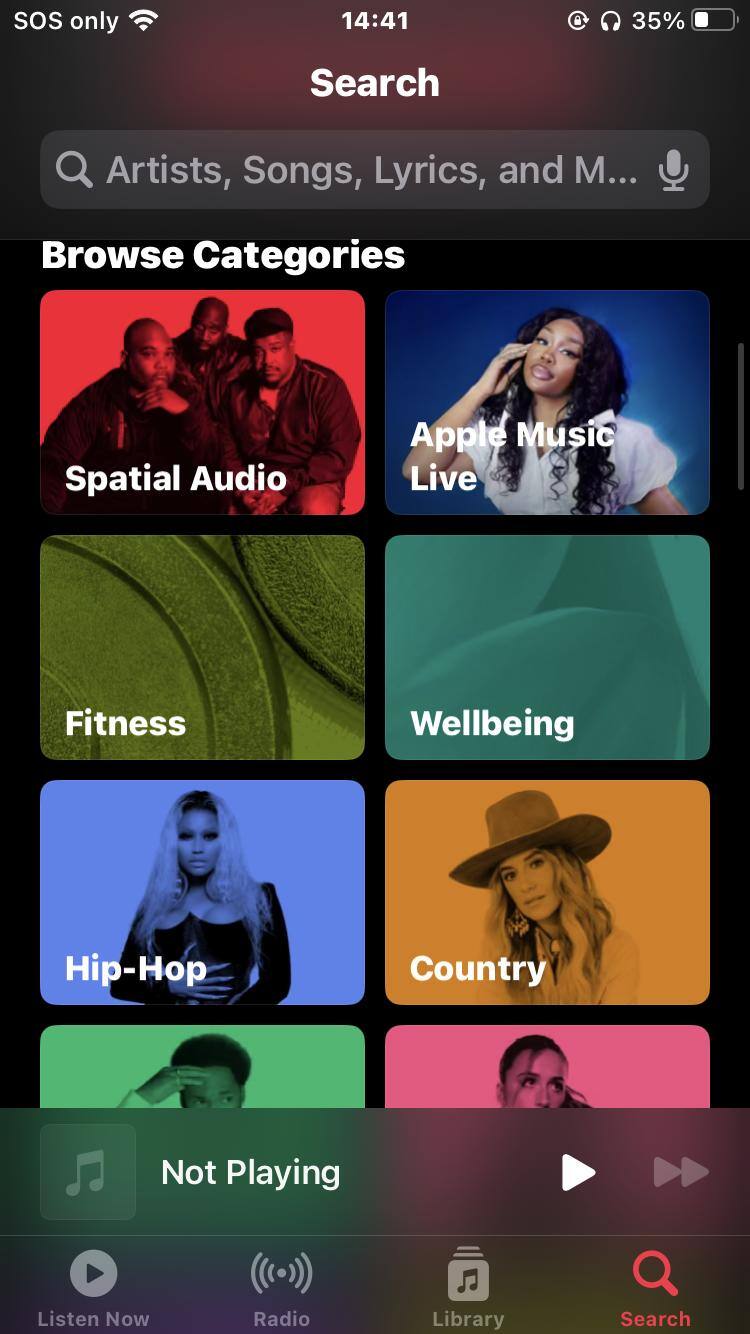Browse the Fitness category
Screen dimensions: 750x1334
coord(202,647)
